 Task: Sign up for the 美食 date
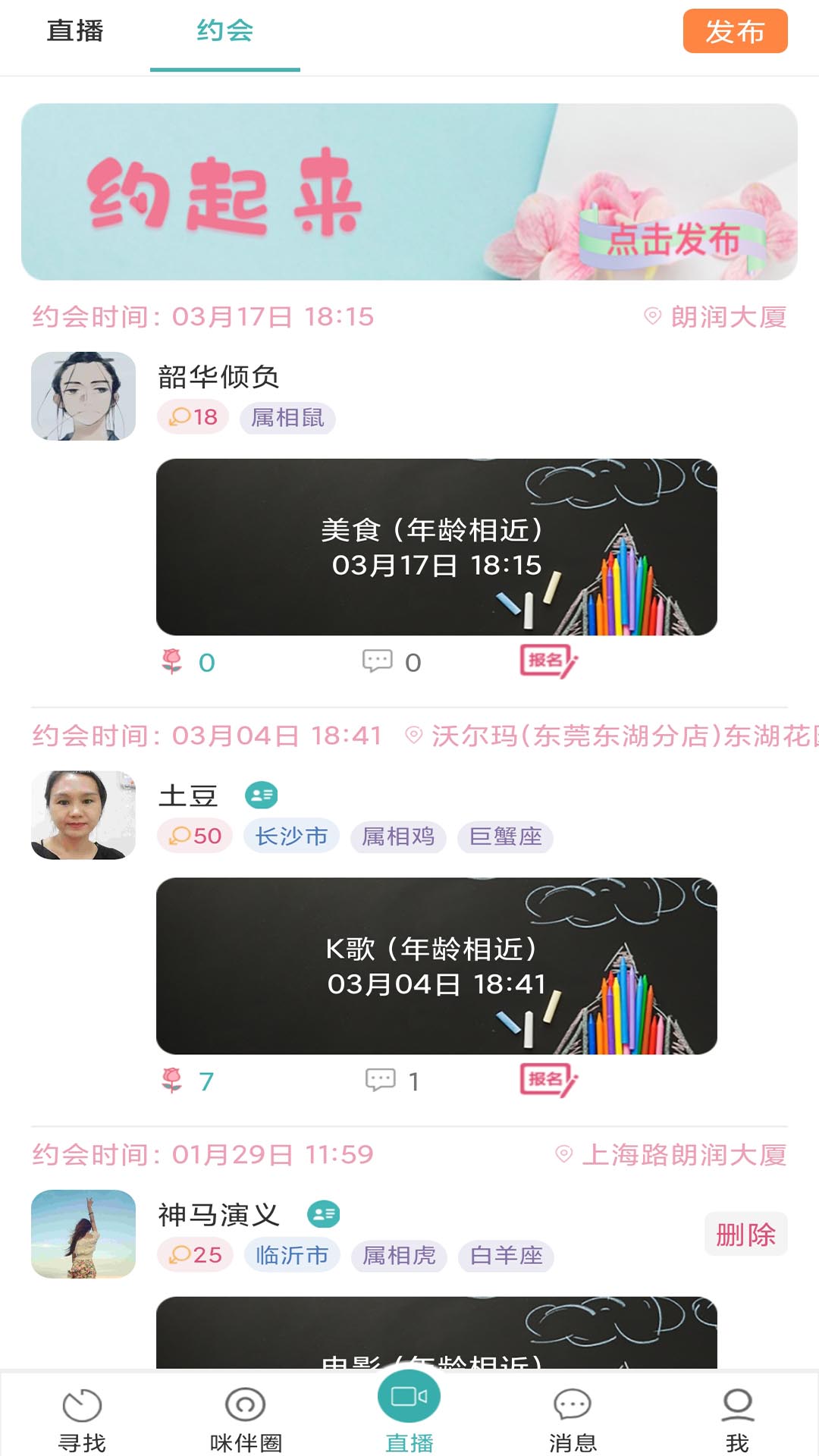pos(548,661)
